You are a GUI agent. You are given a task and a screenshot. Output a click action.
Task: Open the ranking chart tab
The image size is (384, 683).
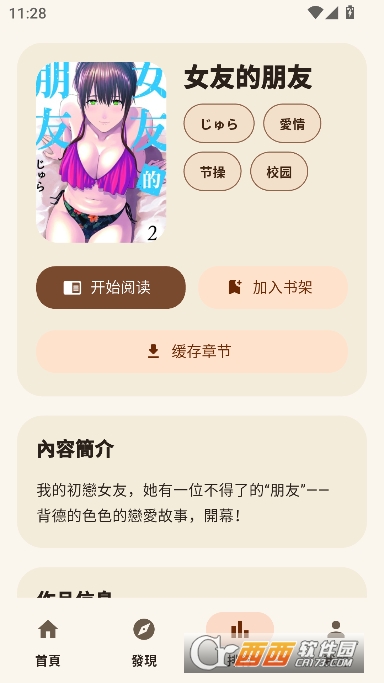[240, 629]
